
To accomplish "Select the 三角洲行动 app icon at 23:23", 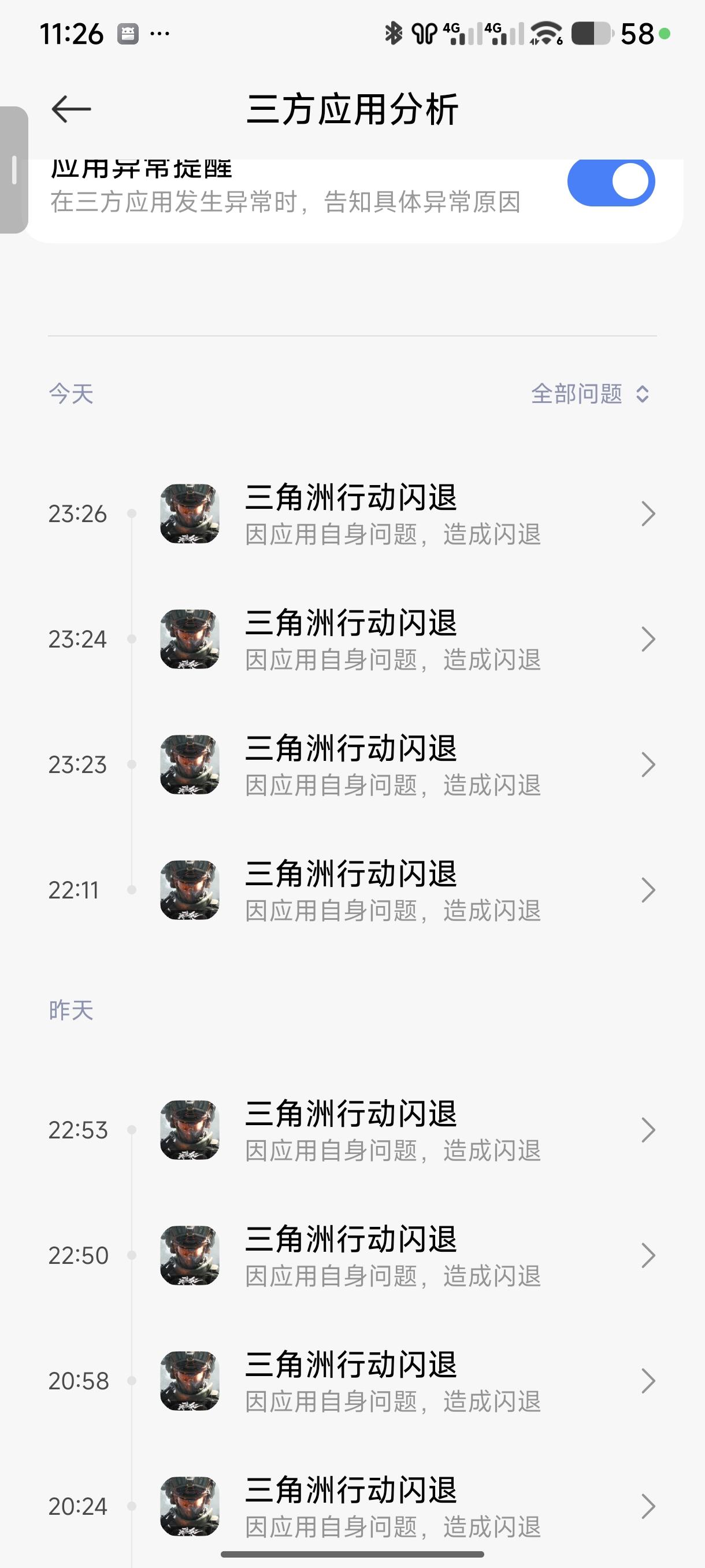I will 189,765.
